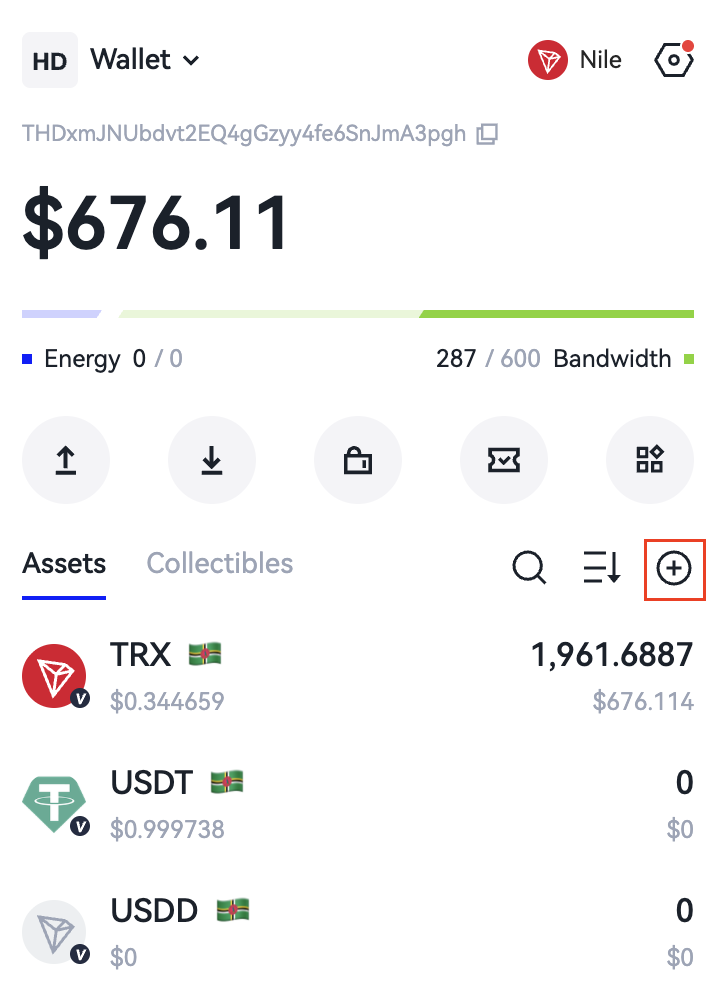Open the Wallet dropdown switcher
The image size is (716, 1006).
[x=144, y=60]
